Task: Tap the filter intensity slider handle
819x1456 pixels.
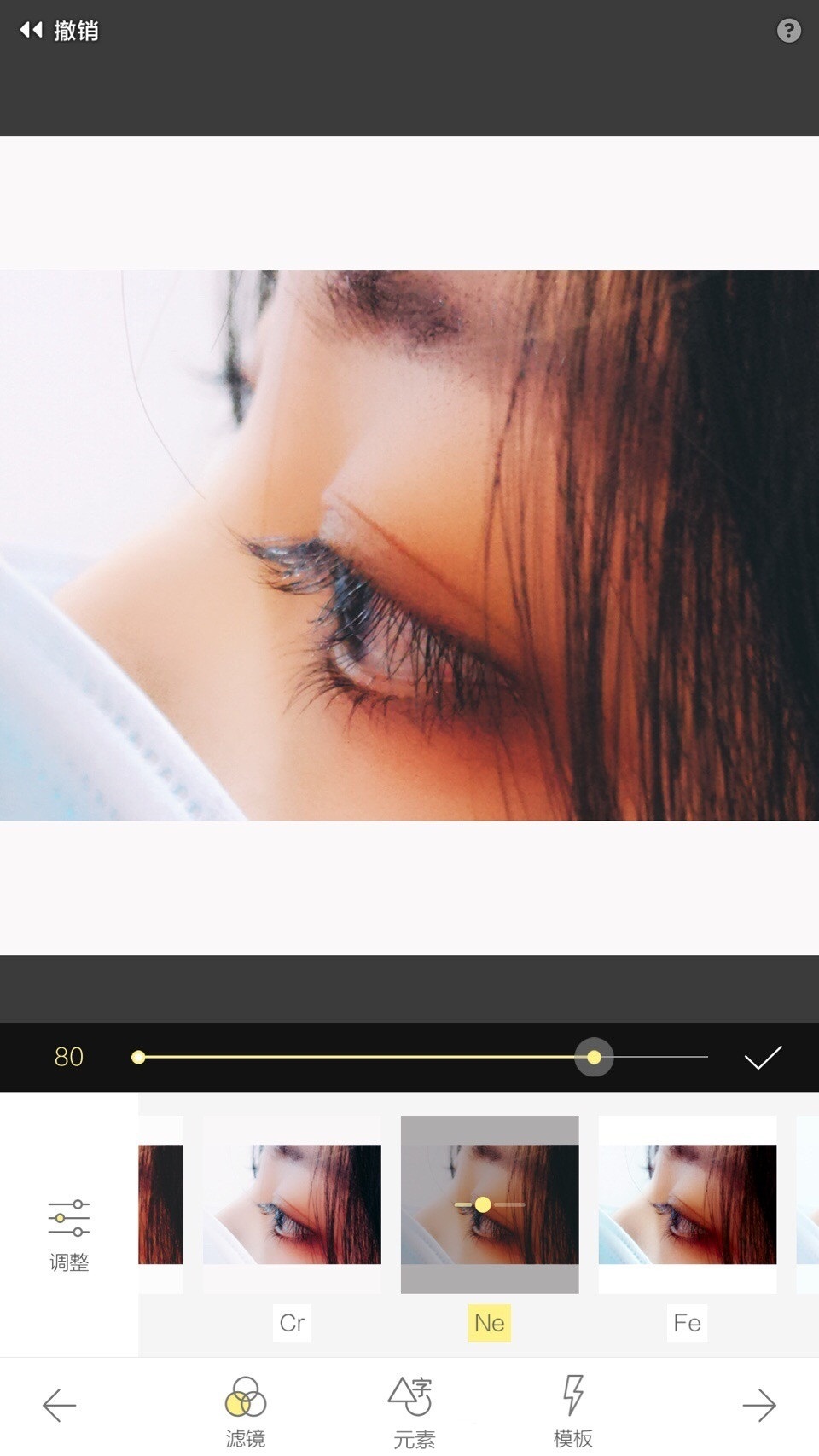Action: (594, 1058)
